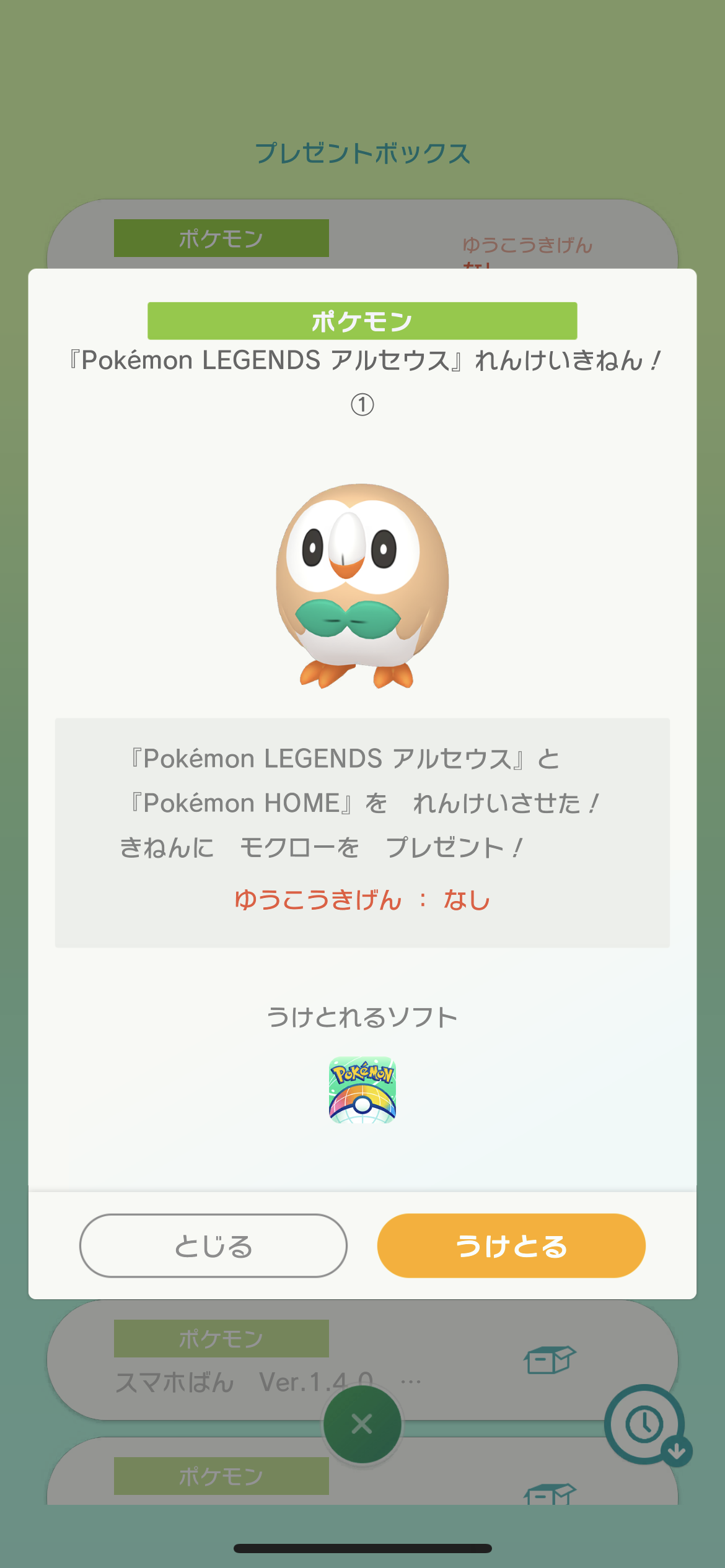Tap うけとる to receive the Rowlet gift
Viewport: 725px width, 1568px height.
pyautogui.click(x=511, y=1245)
